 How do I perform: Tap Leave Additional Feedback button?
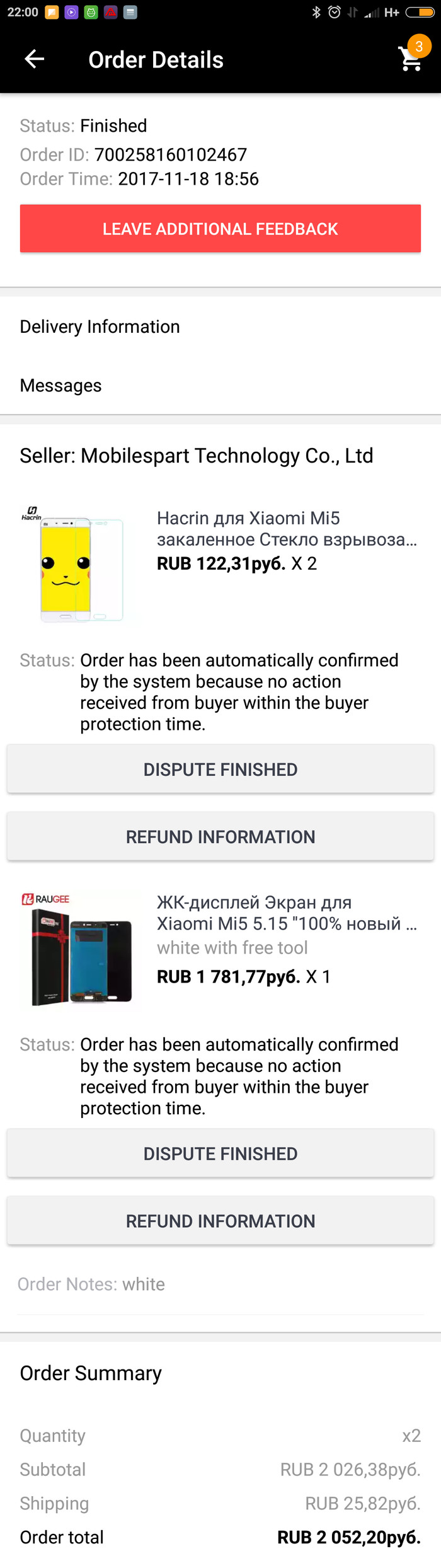[x=220, y=229]
